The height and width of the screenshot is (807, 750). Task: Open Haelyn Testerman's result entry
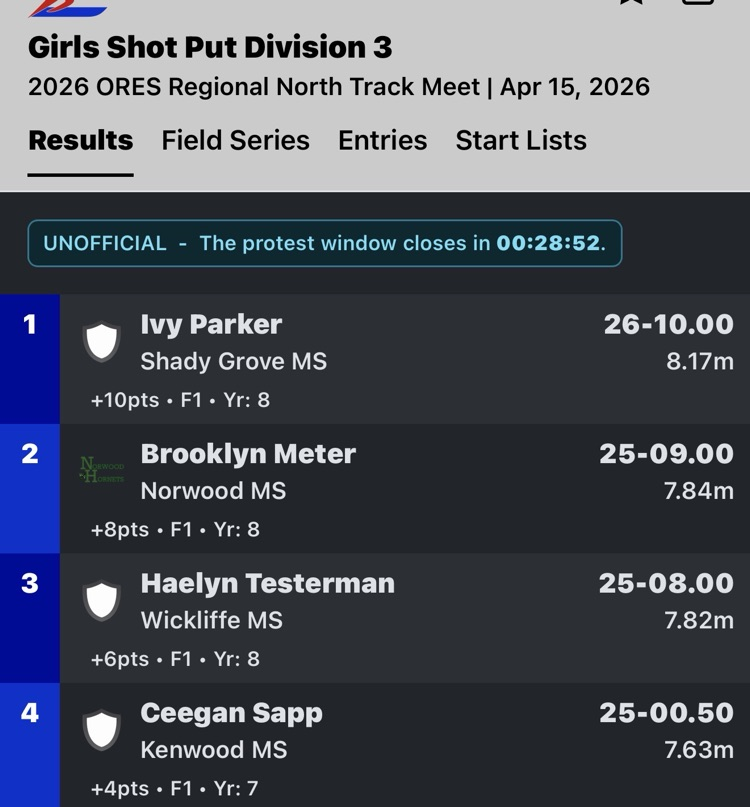coord(400,618)
